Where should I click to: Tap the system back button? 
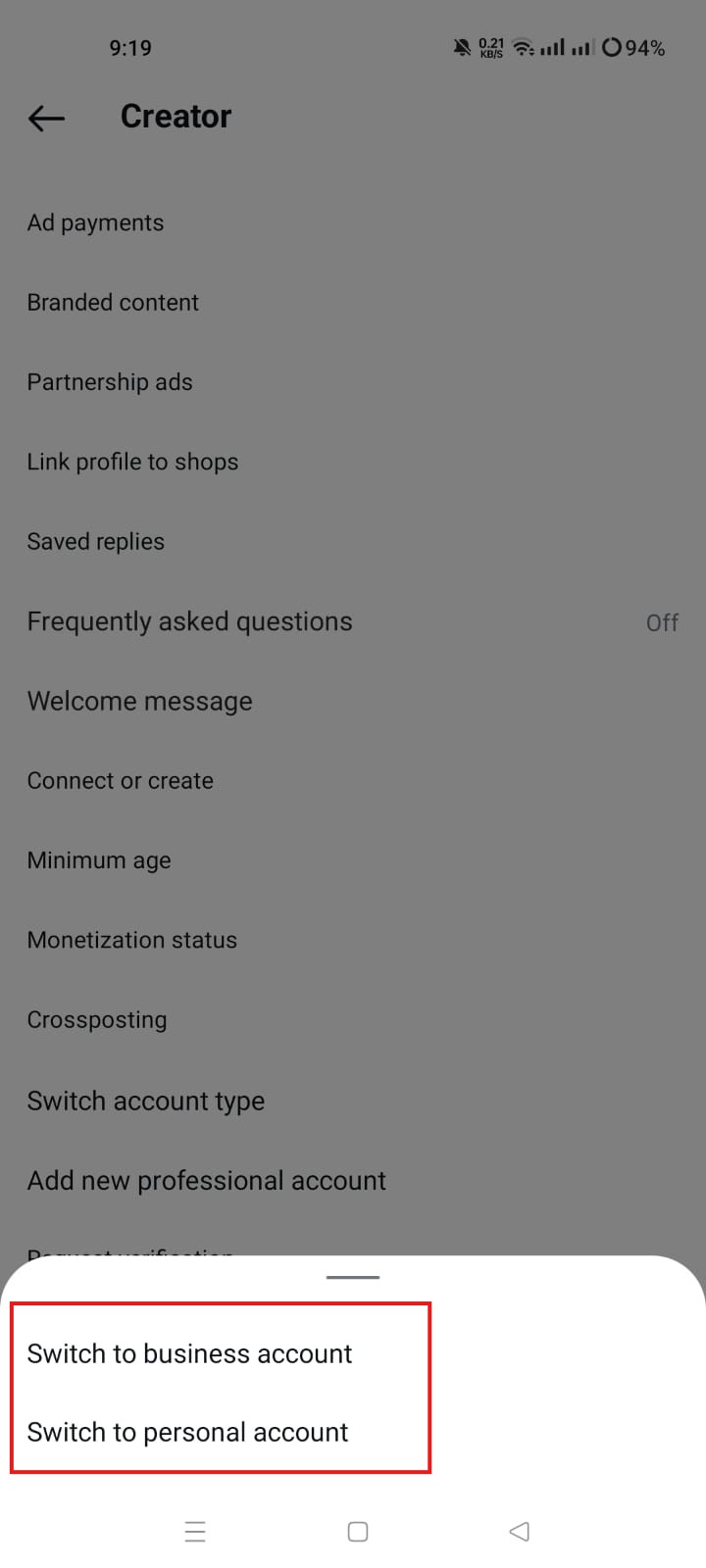520,1531
